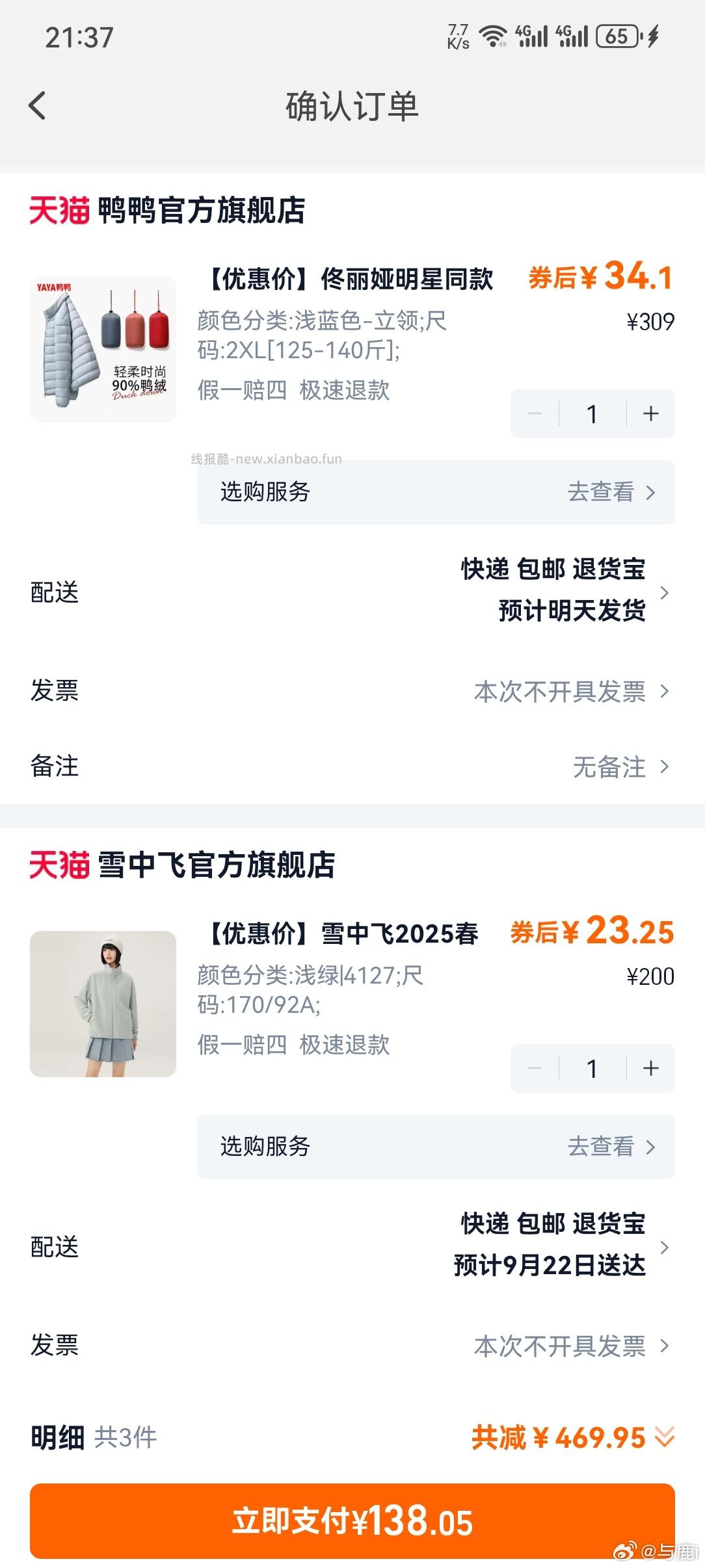Tap 无备注 to add an order note
Image resolution: width=705 pixels, height=1568 pixels.
point(605,767)
